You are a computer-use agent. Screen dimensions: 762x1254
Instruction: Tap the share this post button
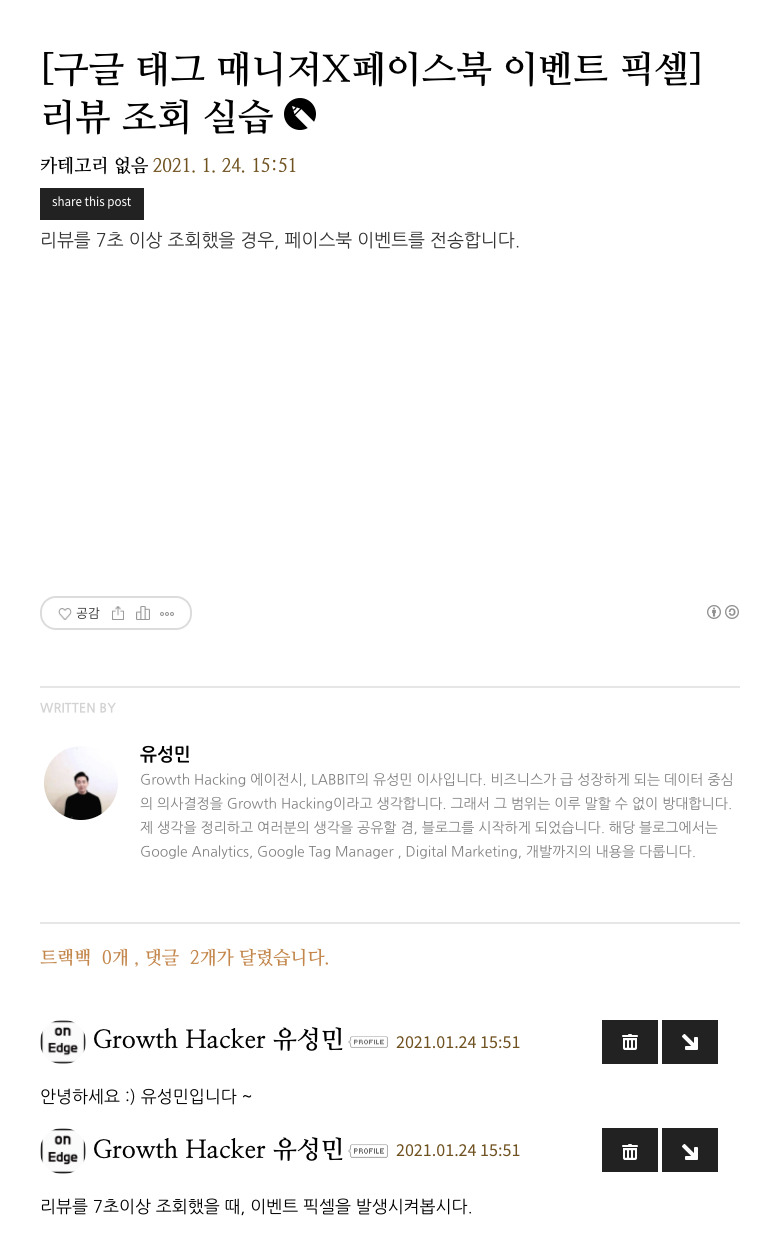click(x=92, y=203)
